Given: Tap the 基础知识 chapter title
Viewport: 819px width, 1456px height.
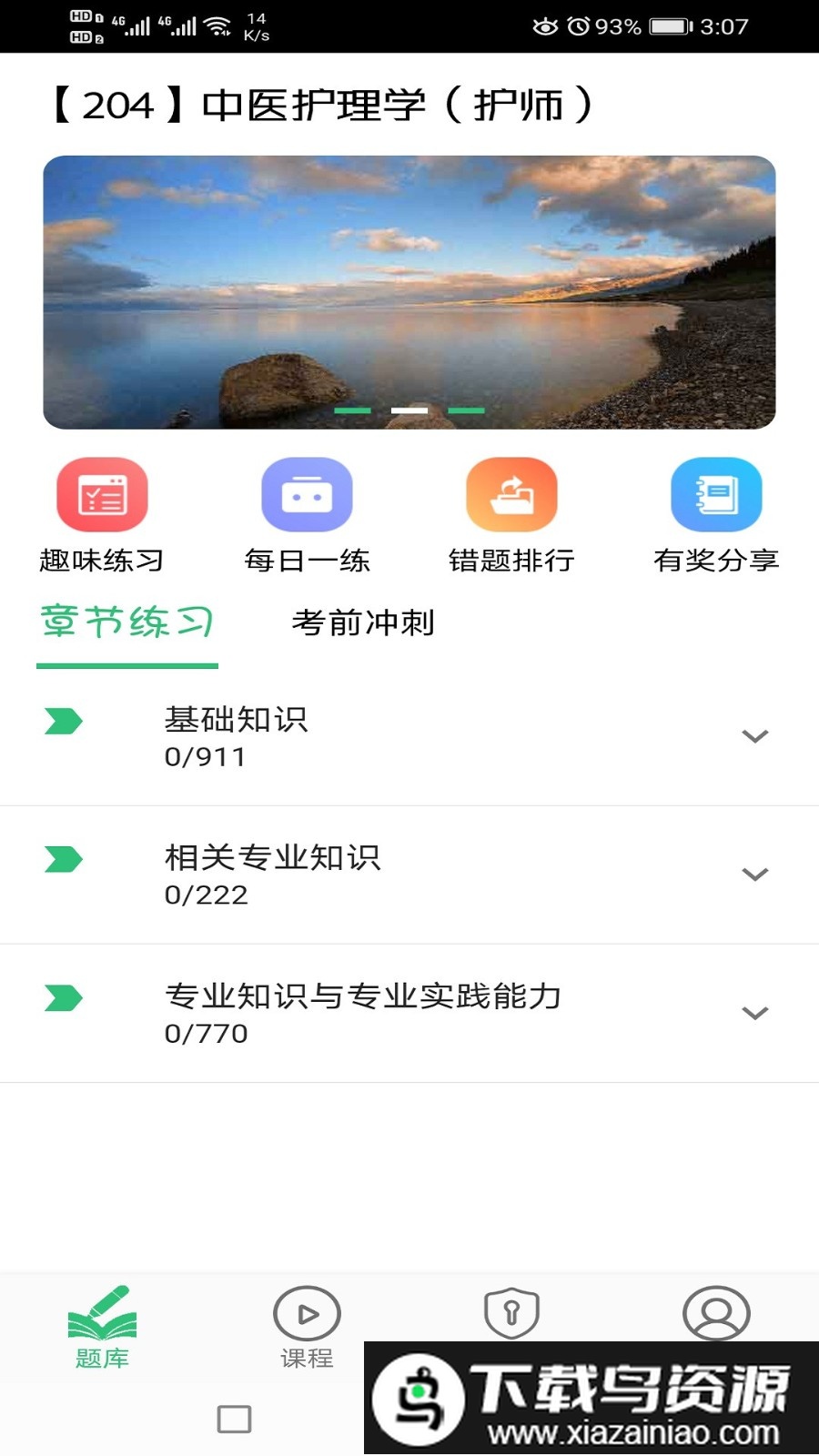Looking at the screenshot, I should pyautogui.click(x=236, y=719).
